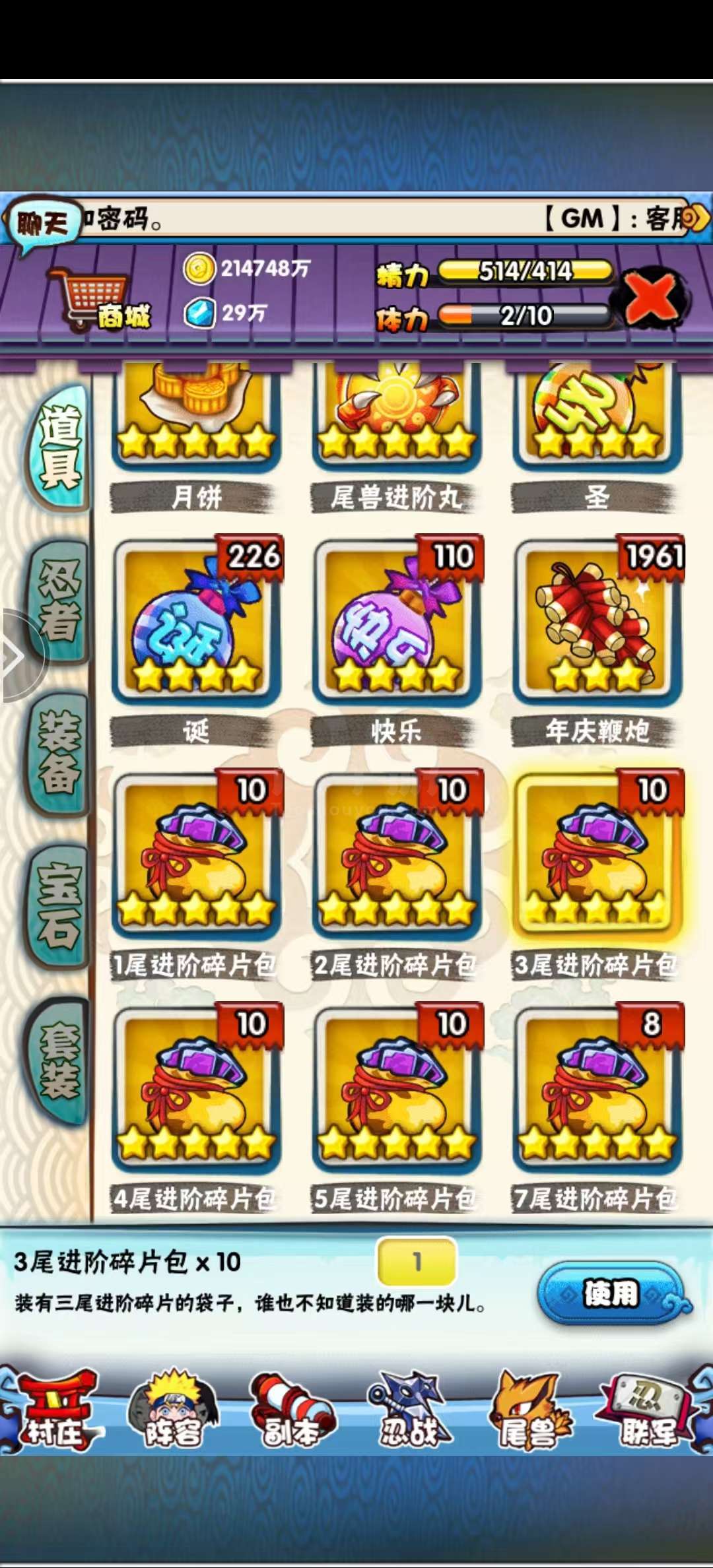Select the 7尾进阶碎片包 item
The image size is (713, 1568).
coord(597,1090)
